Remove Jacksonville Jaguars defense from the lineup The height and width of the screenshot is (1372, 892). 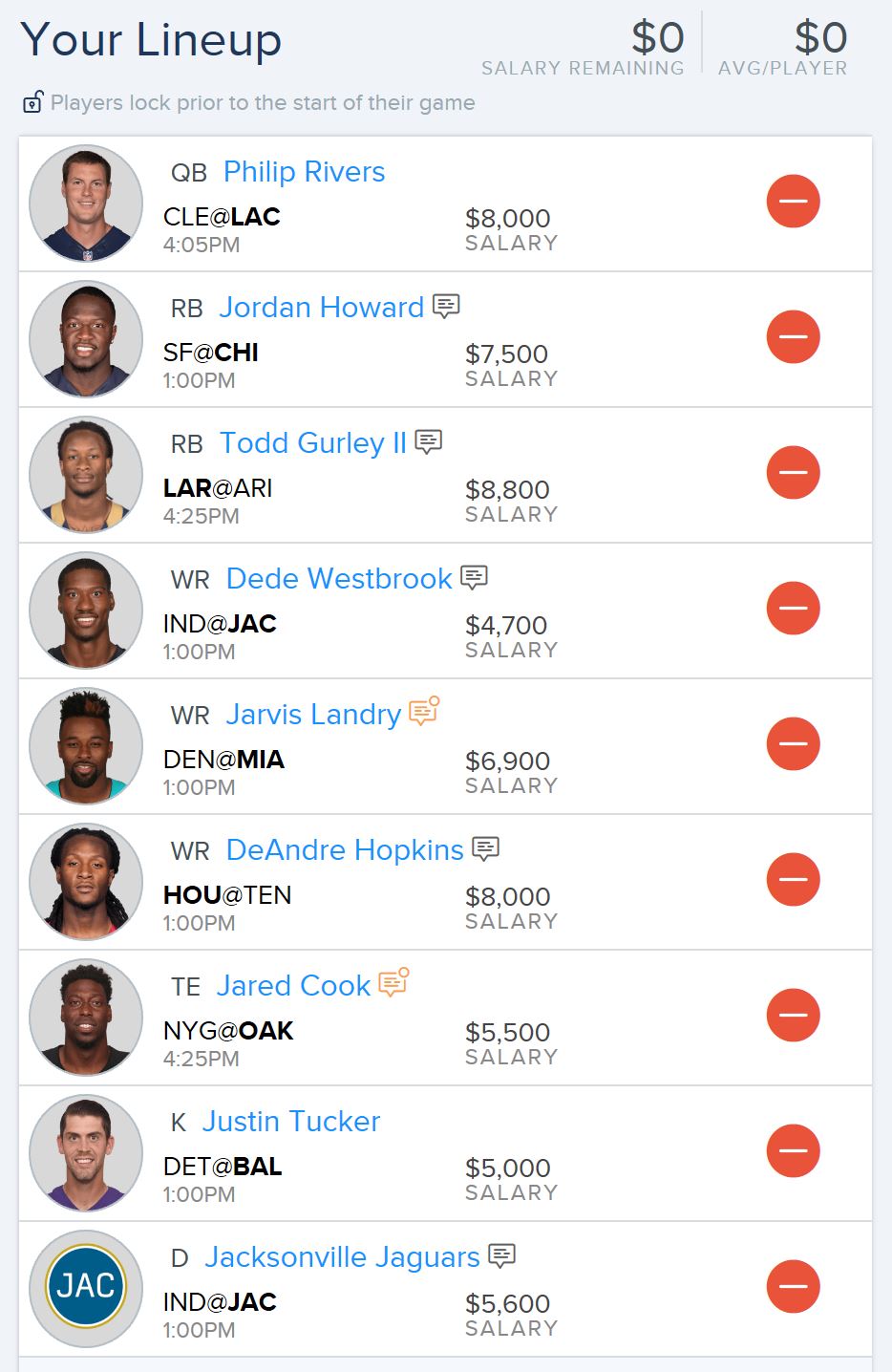pyautogui.click(x=793, y=1287)
